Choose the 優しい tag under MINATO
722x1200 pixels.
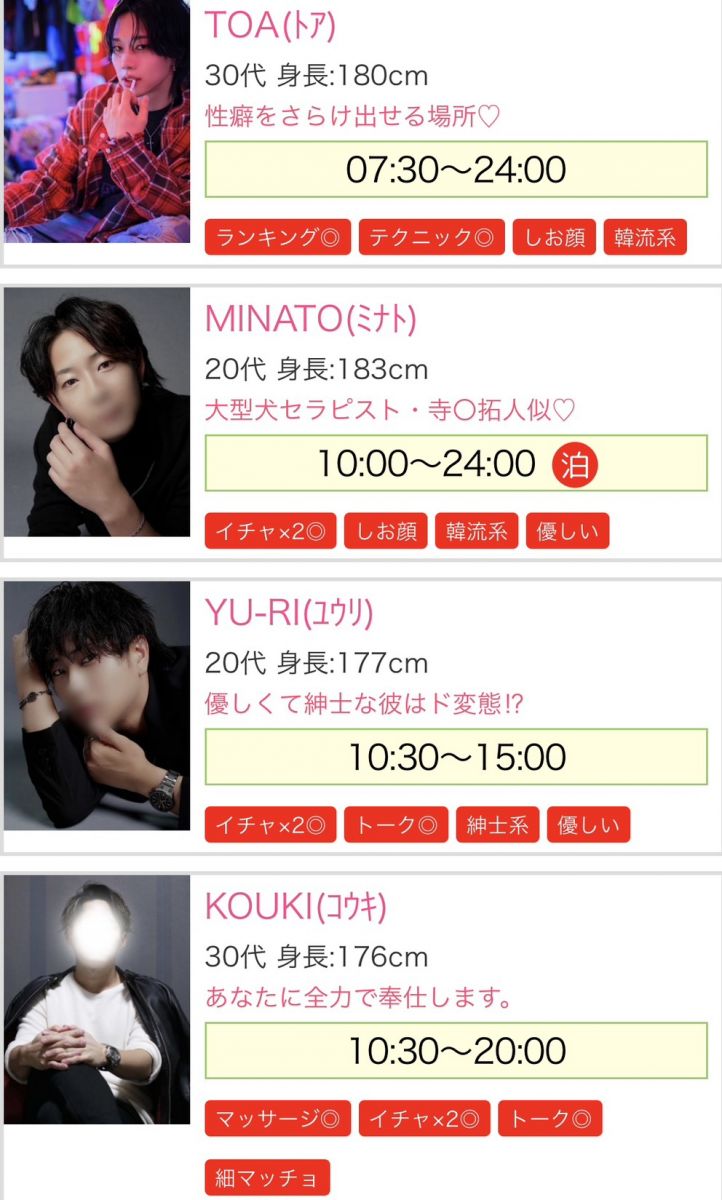click(x=567, y=532)
